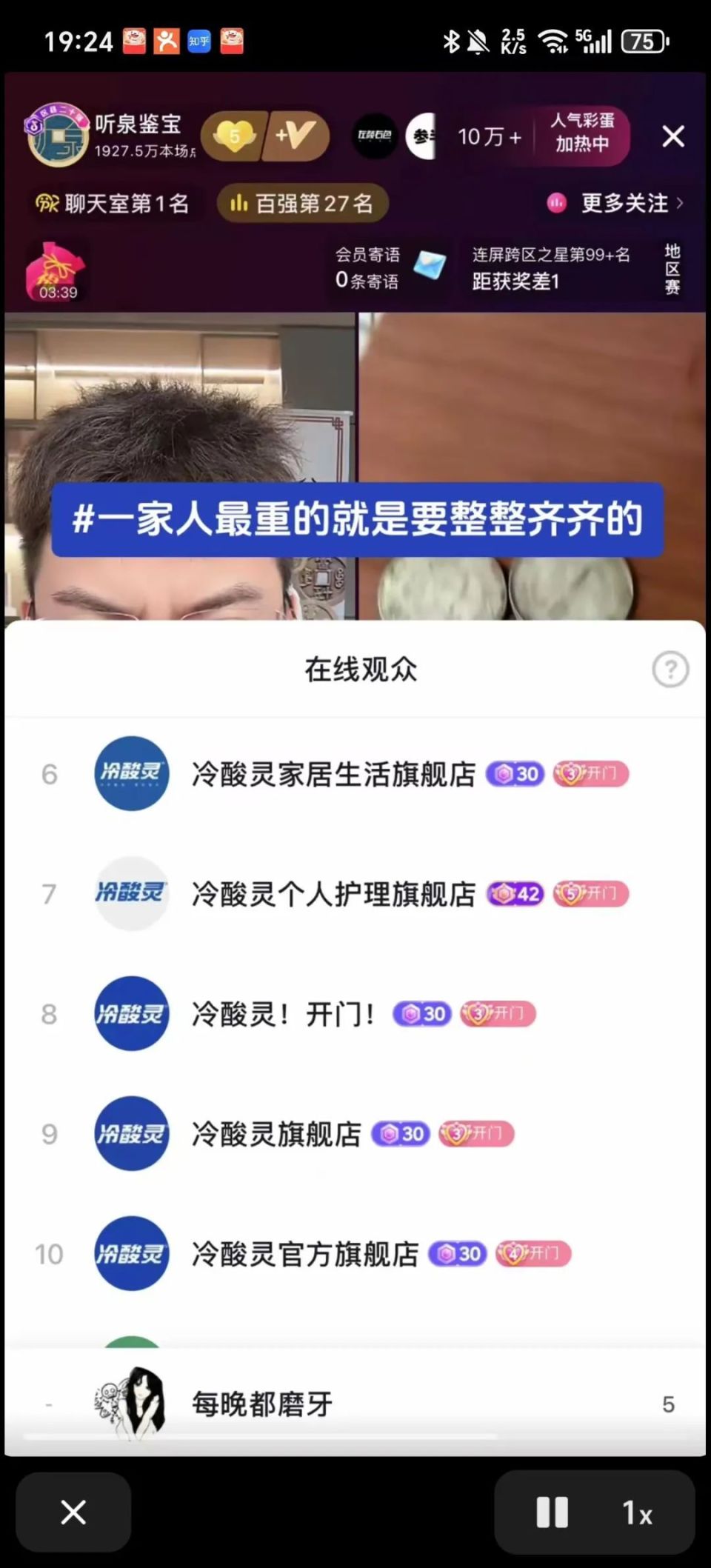This screenshot has height=1568, width=711.
Task: Close the player with the bottom X button
Action: pos(73,1512)
